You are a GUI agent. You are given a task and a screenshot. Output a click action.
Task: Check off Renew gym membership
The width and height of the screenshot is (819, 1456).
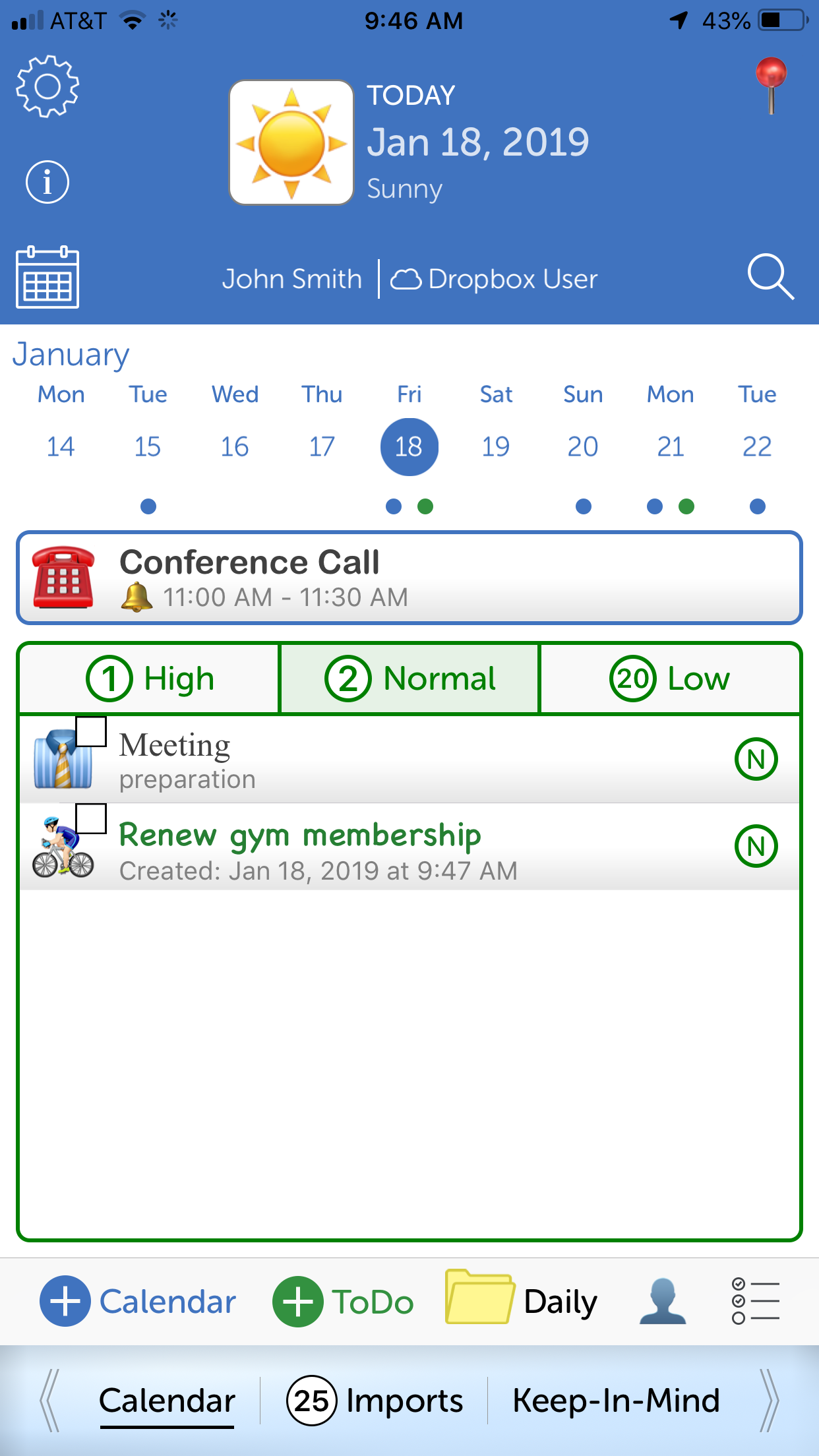(91, 818)
